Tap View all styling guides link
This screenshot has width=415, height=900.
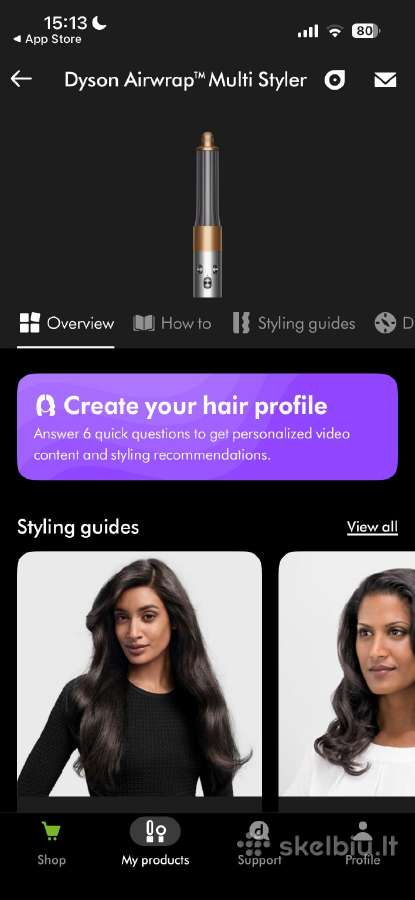click(x=372, y=527)
